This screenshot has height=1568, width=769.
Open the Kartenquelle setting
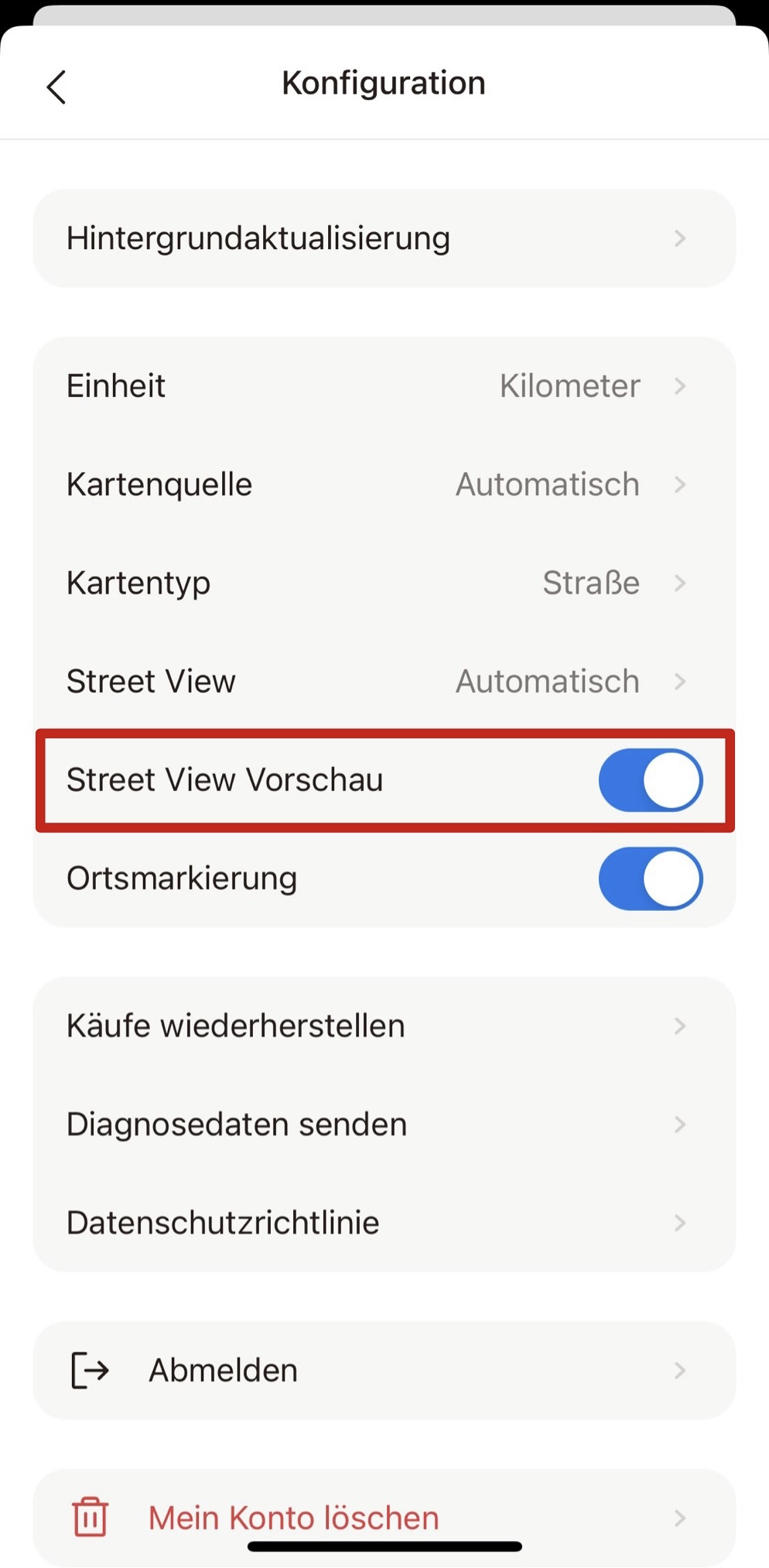pyautogui.click(x=384, y=484)
